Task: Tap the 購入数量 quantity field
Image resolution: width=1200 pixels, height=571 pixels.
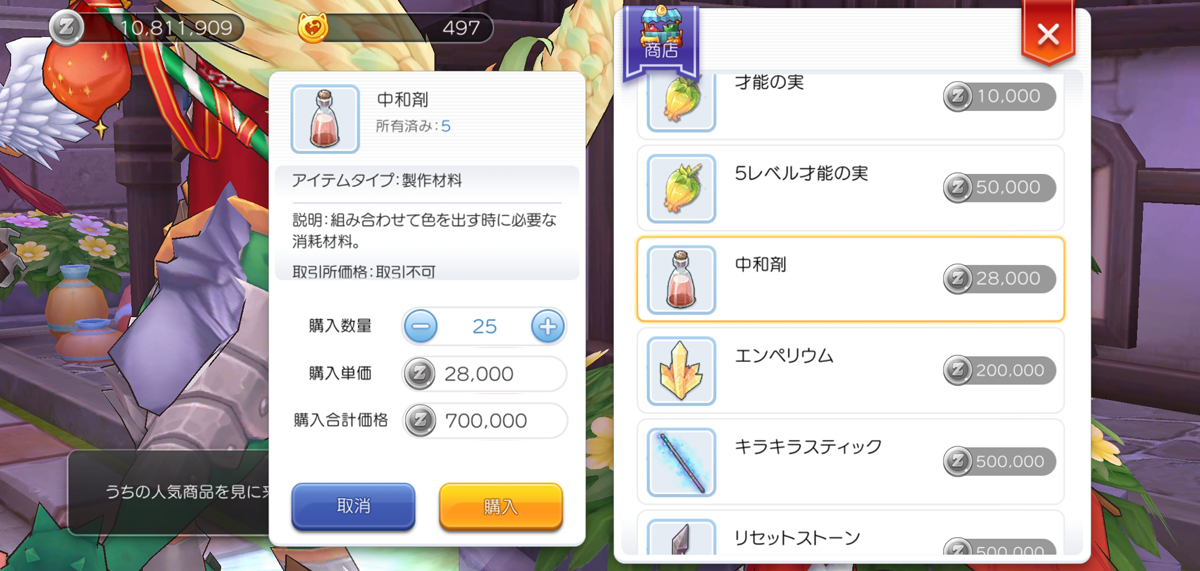Action: point(484,326)
